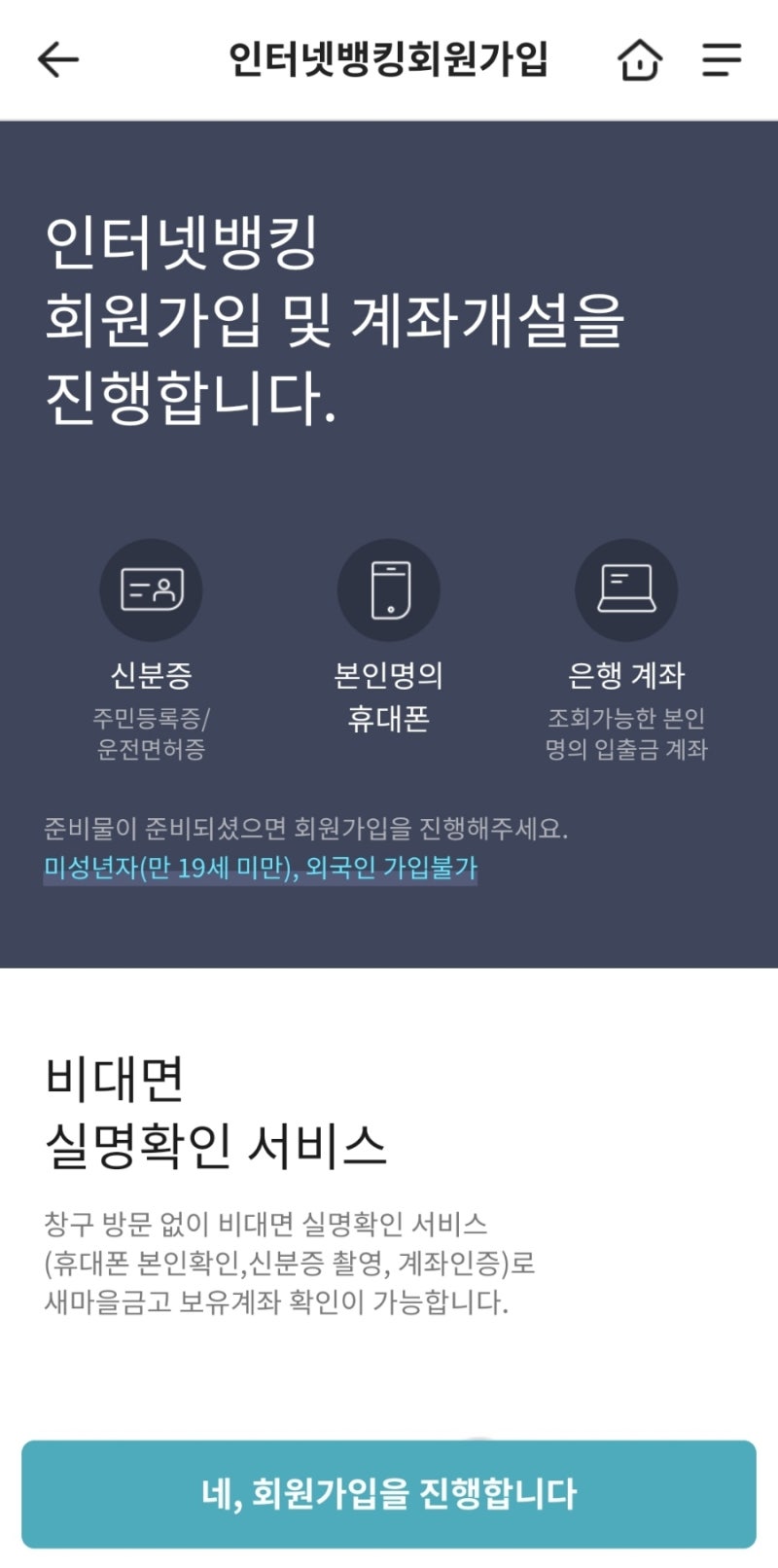
Task: Select the 인터넷뱅킹회원가입 title text
Action: (388, 59)
